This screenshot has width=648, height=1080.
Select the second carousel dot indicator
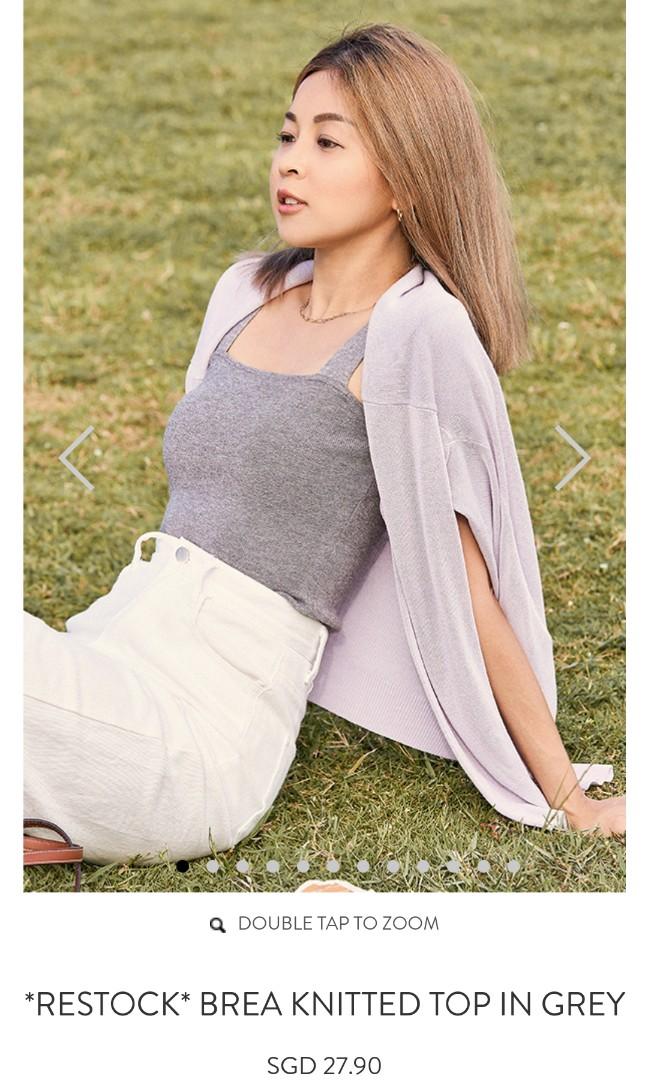(x=212, y=866)
